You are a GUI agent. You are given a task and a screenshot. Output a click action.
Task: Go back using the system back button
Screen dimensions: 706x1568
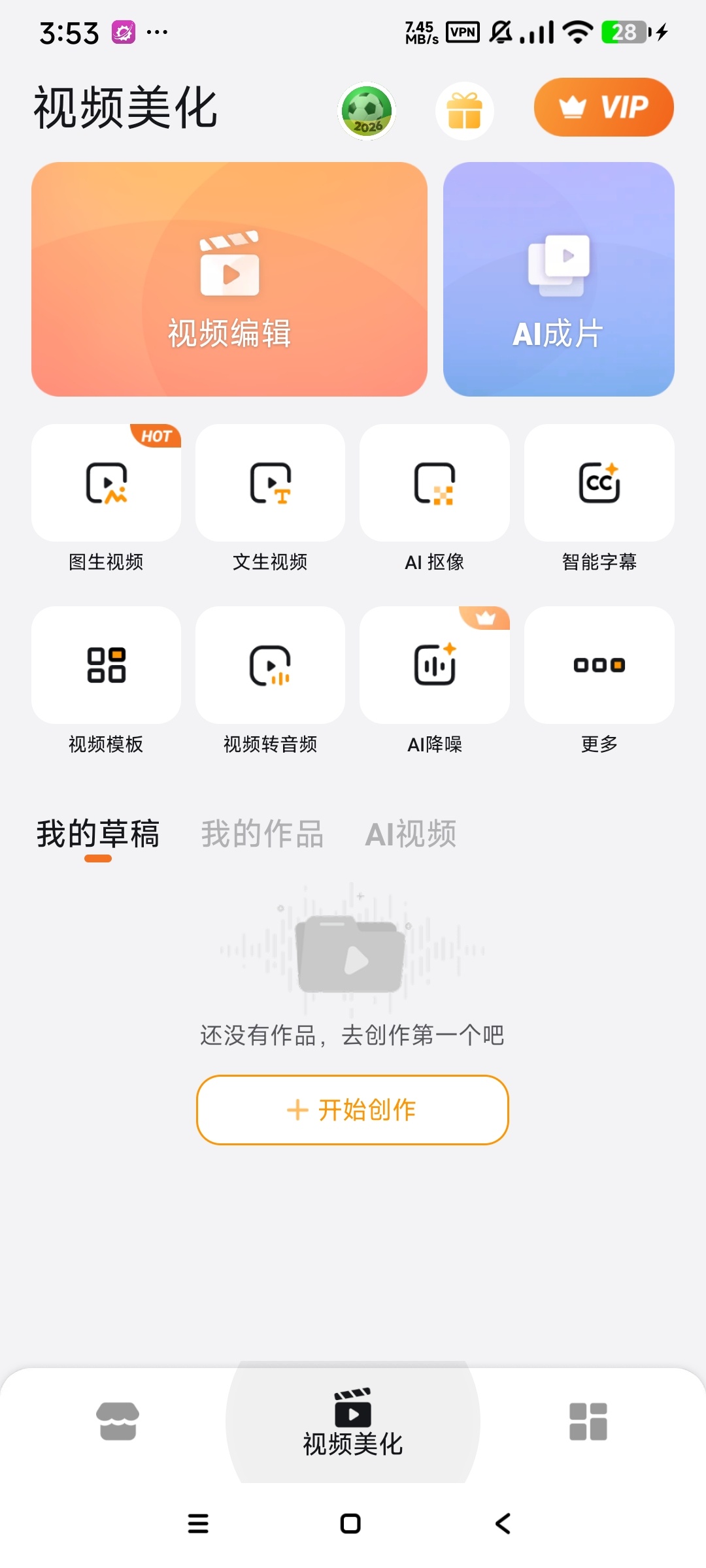click(x=503, y=1524)
